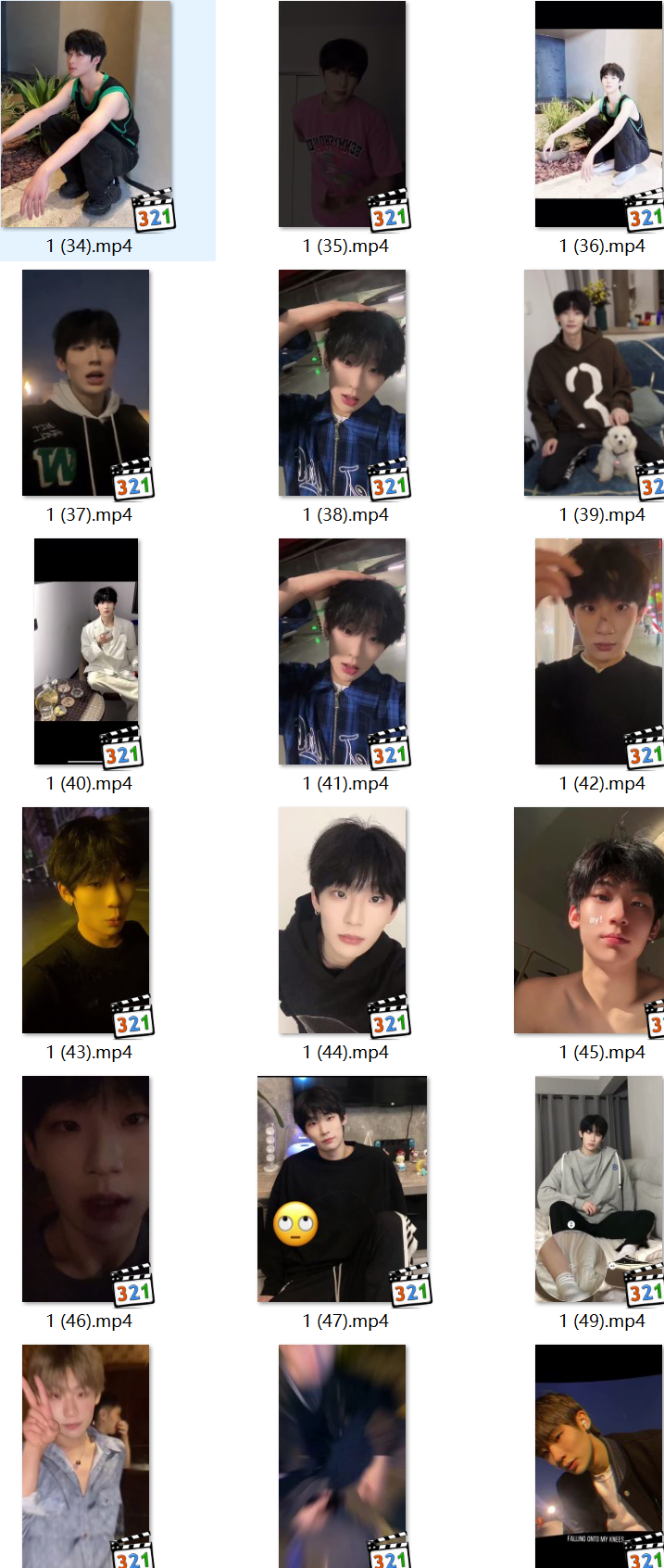The image size is (664, 1568).
Task: Open 1 (46).mp4 thumbnail
Action: 86,1189
